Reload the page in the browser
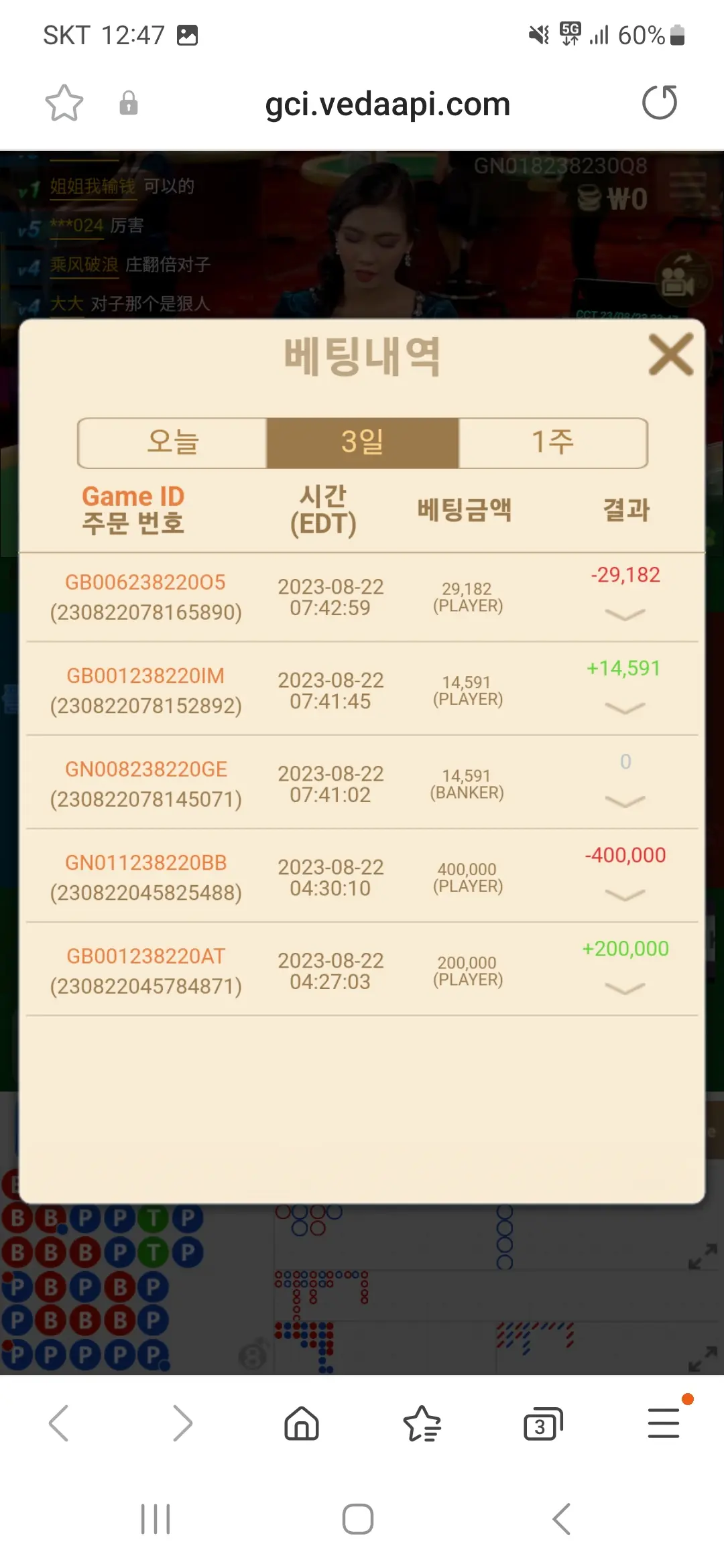This screenshot has height=1568, width=724. click(660, 103)
